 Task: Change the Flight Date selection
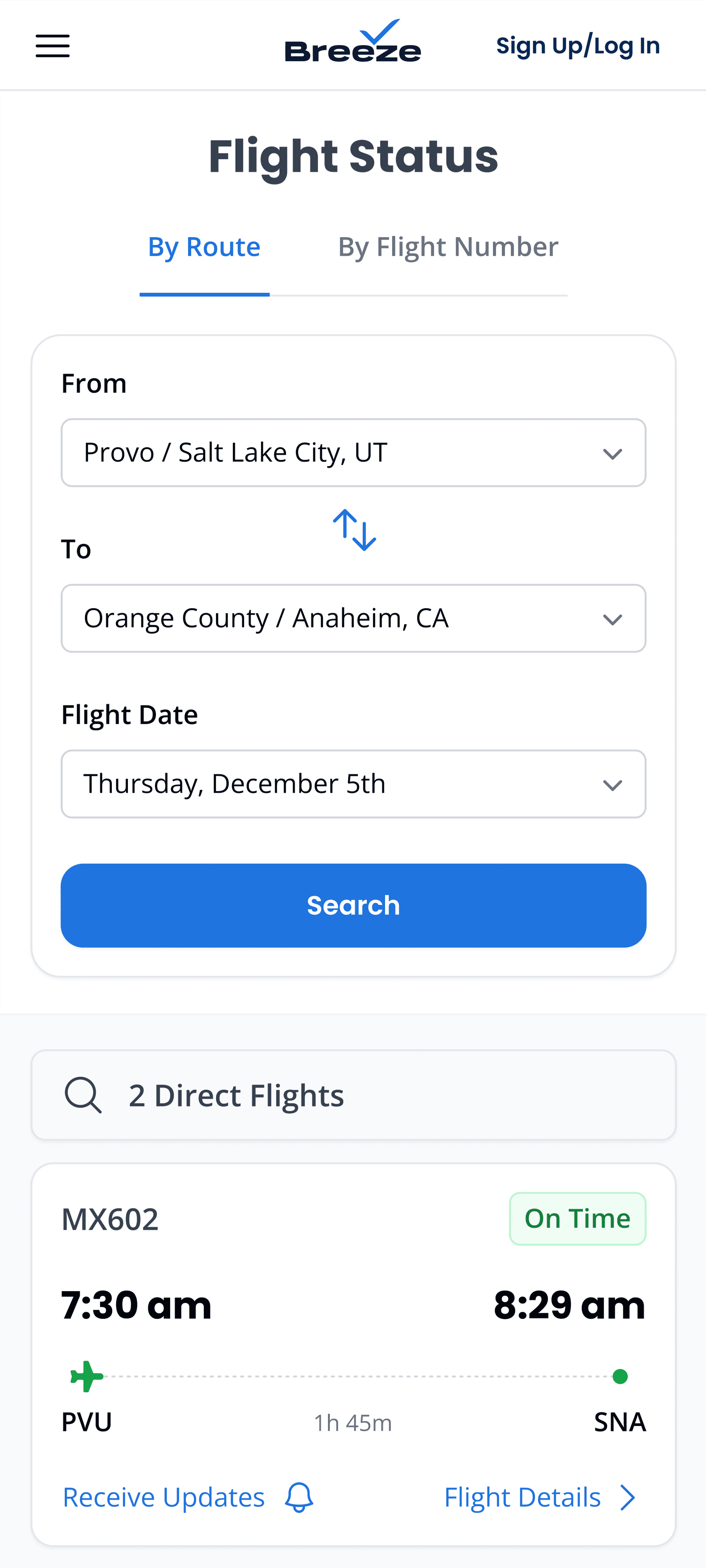[x=353, y=784]
